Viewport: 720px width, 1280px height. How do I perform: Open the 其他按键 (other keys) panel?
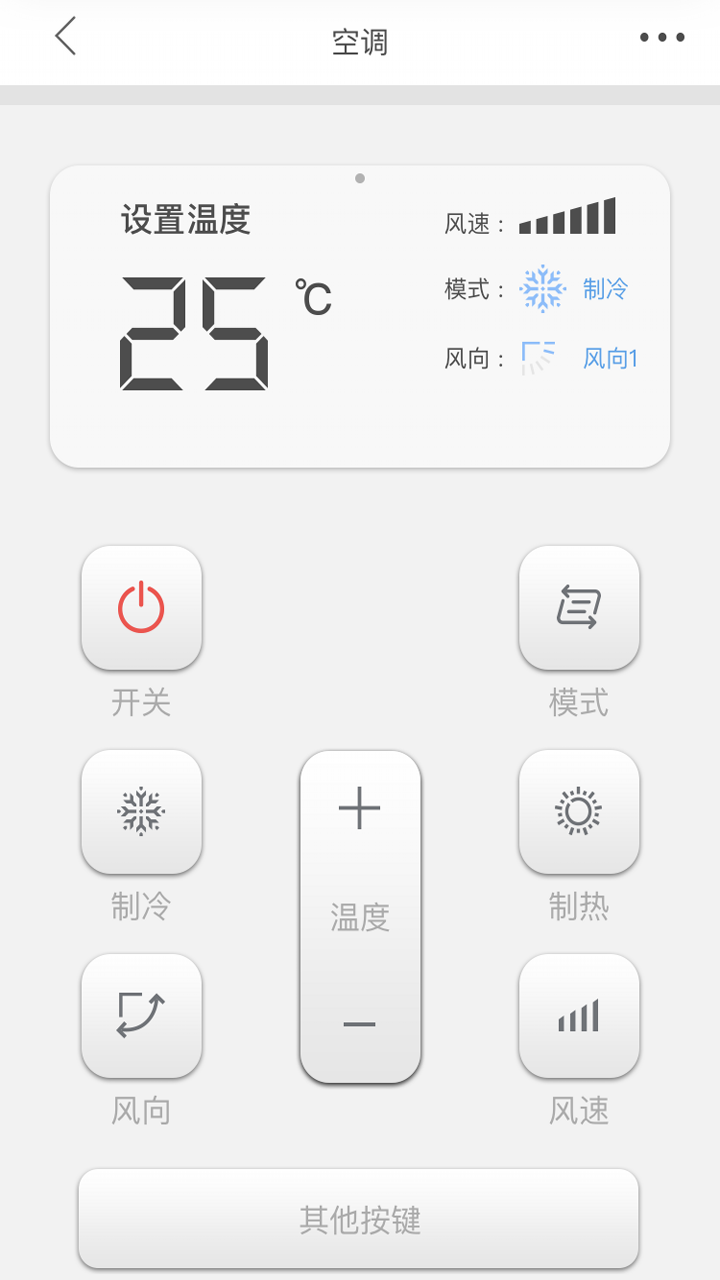360,1219
